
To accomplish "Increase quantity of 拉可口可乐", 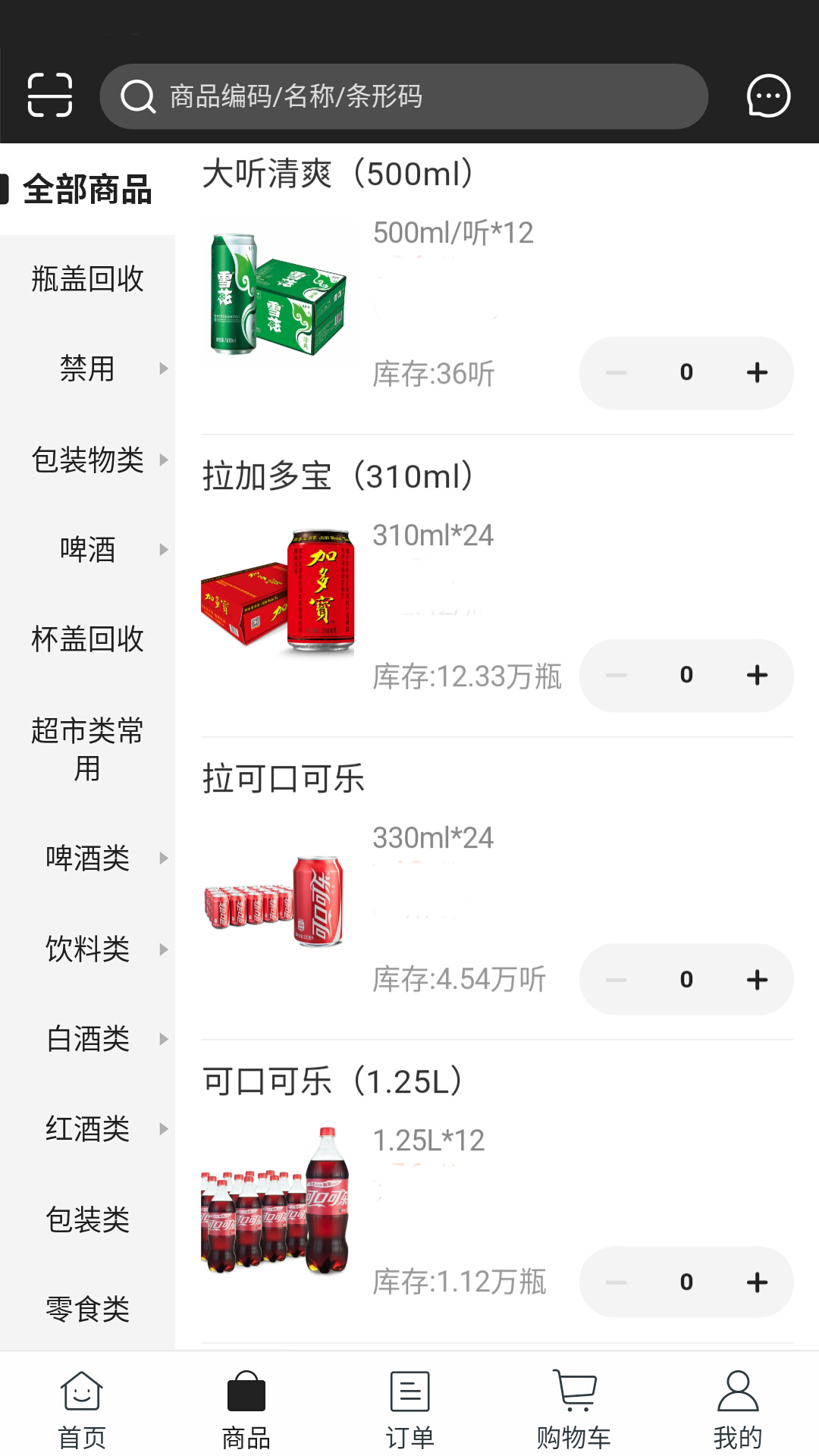I will (x=757, y=980).
